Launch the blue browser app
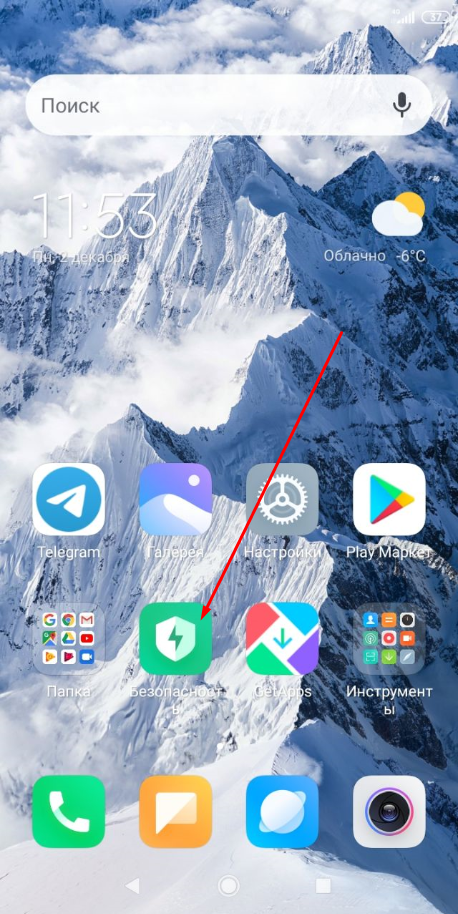This screenshot has width=458, height=914. point(283,811)
